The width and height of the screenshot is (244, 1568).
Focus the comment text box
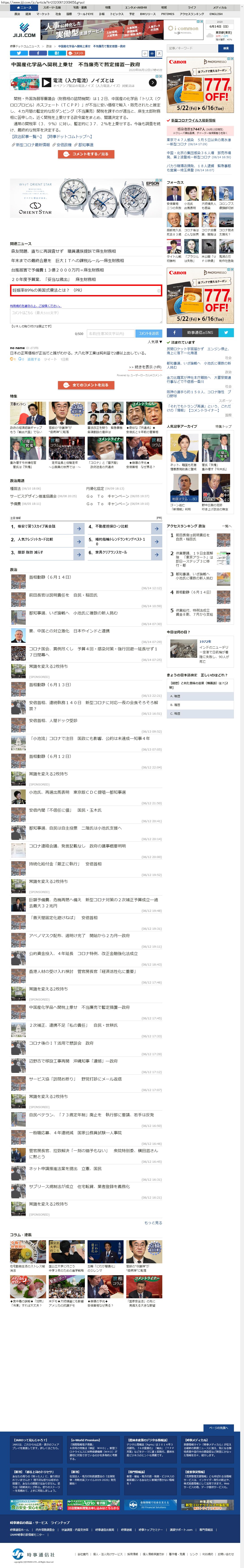[x=85, y=315]
